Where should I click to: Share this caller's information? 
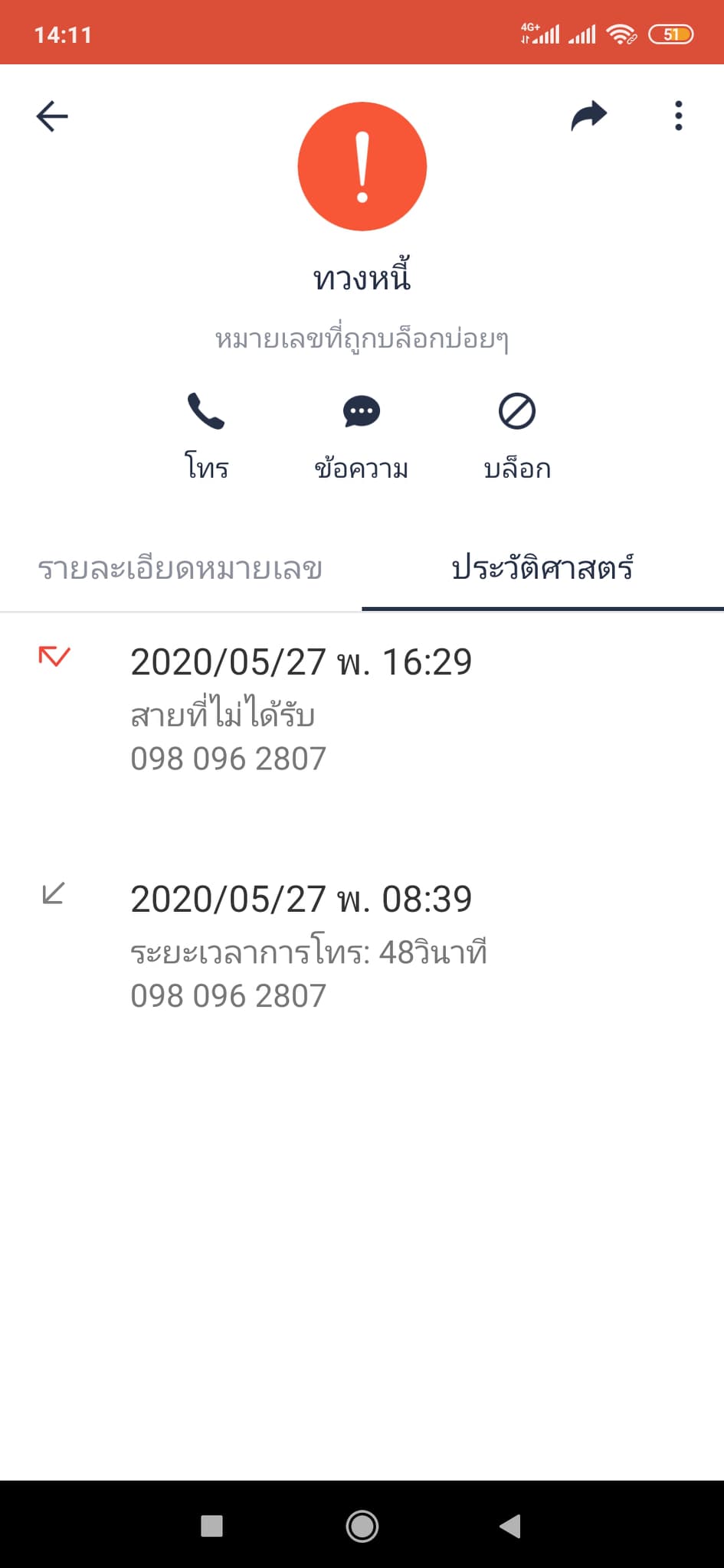[588, 116]
